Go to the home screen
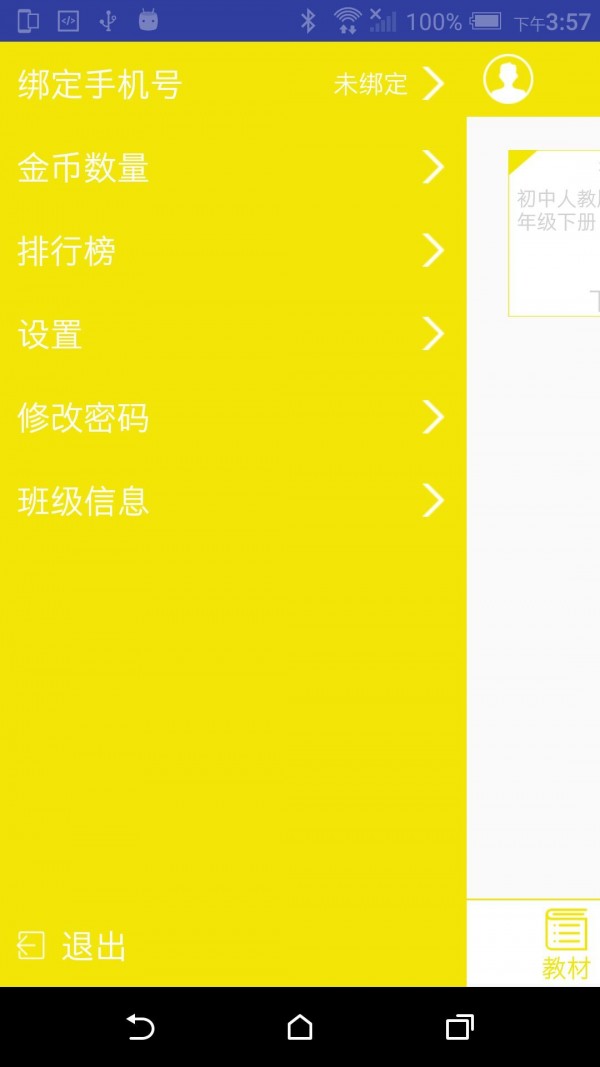Viewport: 600px width, 1067px height. 300,1027
